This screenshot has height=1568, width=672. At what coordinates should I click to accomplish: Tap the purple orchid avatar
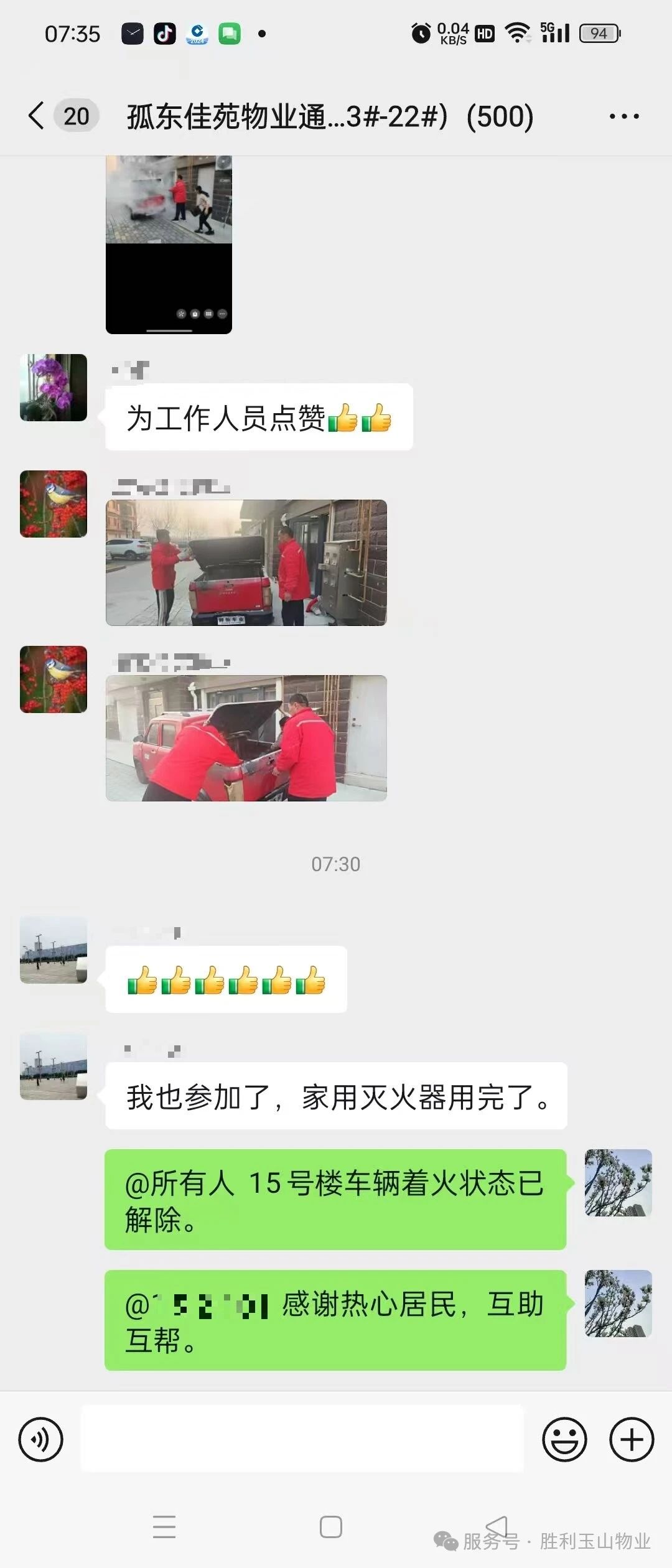[54, 388]
